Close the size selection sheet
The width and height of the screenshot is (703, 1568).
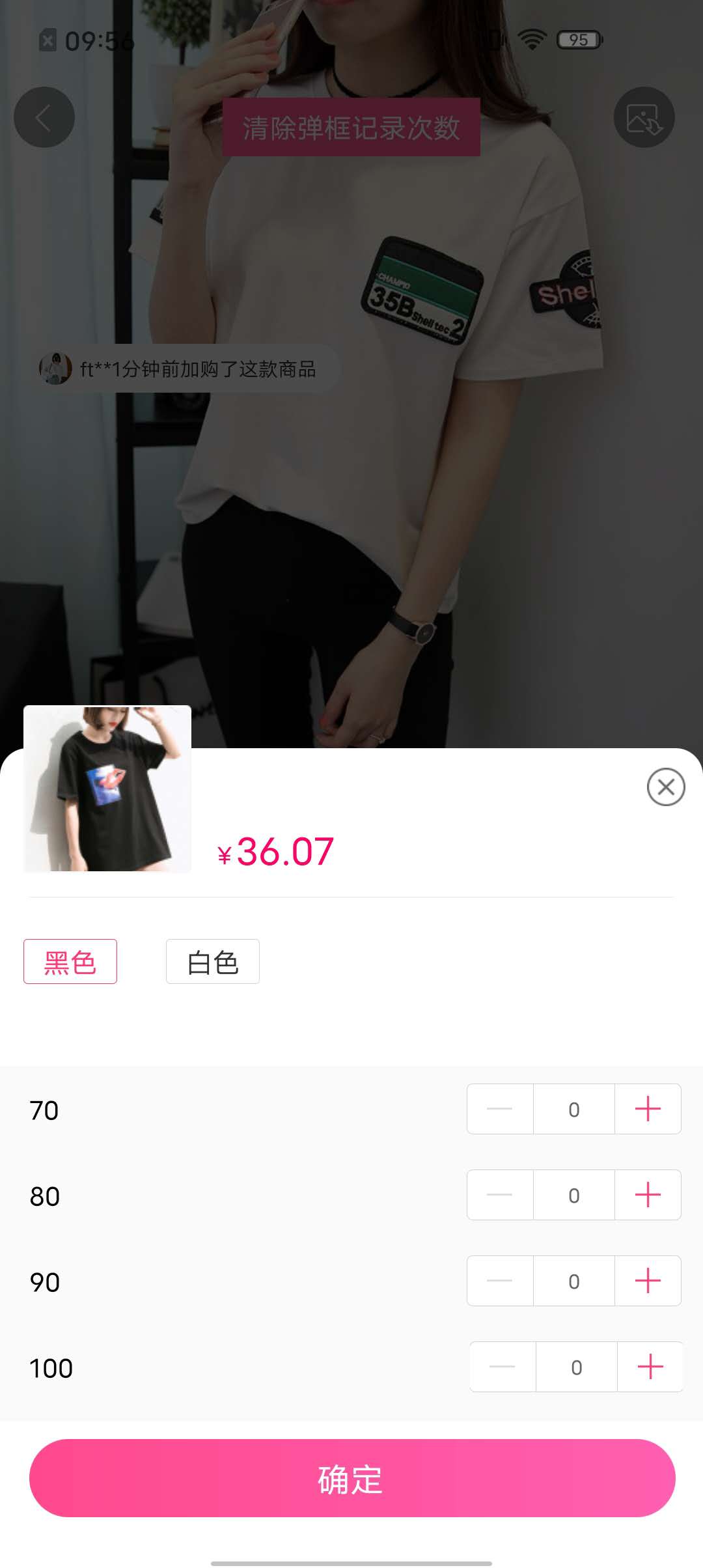point(666,787)
